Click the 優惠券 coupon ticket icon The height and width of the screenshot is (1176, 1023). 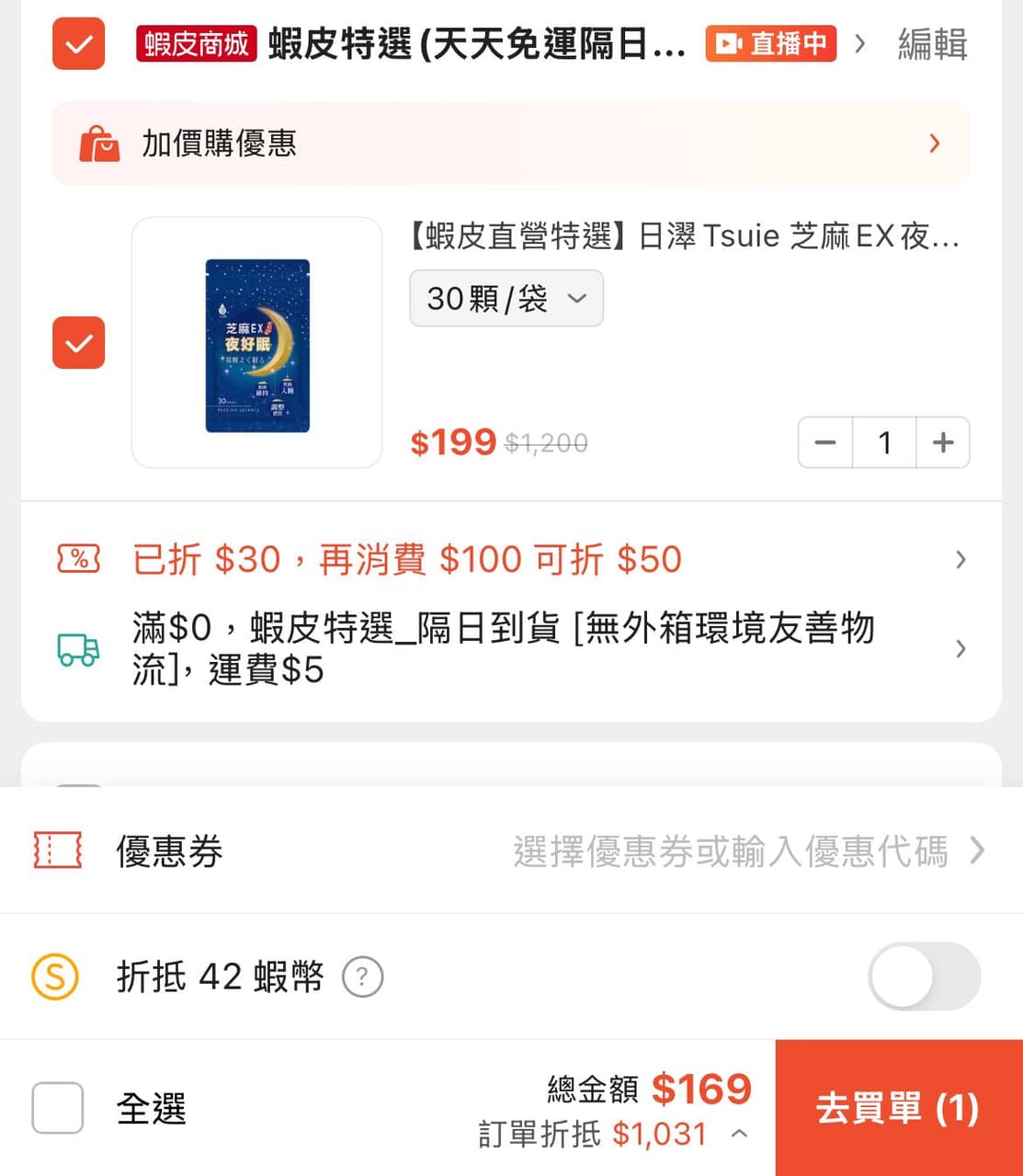(x=57, y=851)
